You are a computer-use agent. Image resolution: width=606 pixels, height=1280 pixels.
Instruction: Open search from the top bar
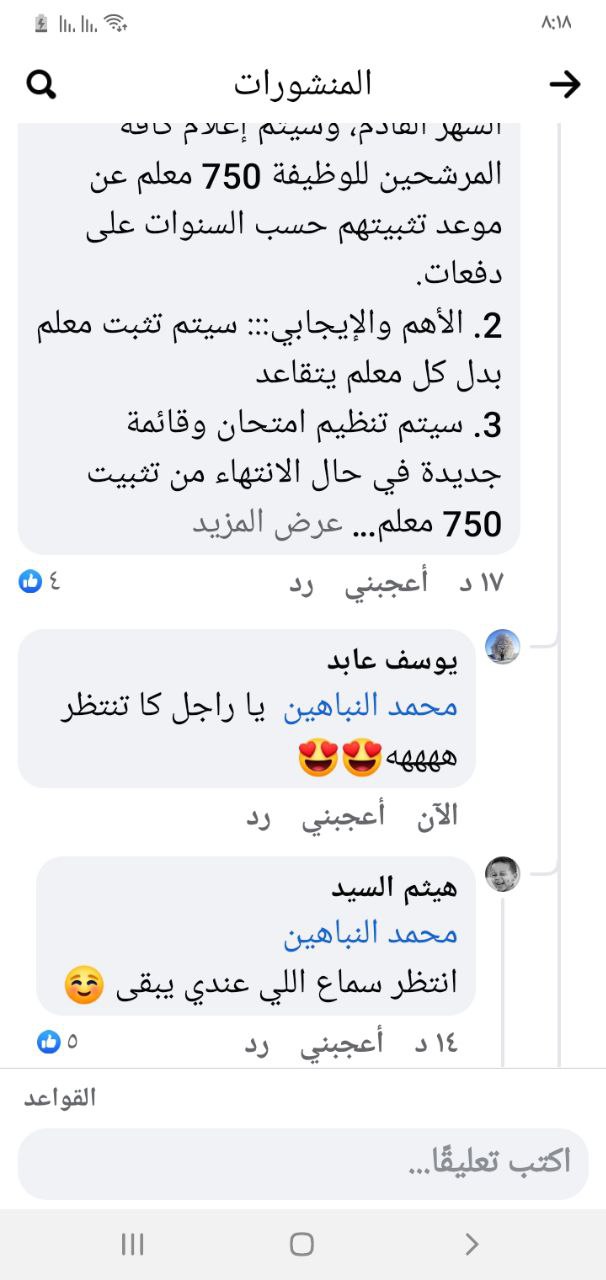41,85
